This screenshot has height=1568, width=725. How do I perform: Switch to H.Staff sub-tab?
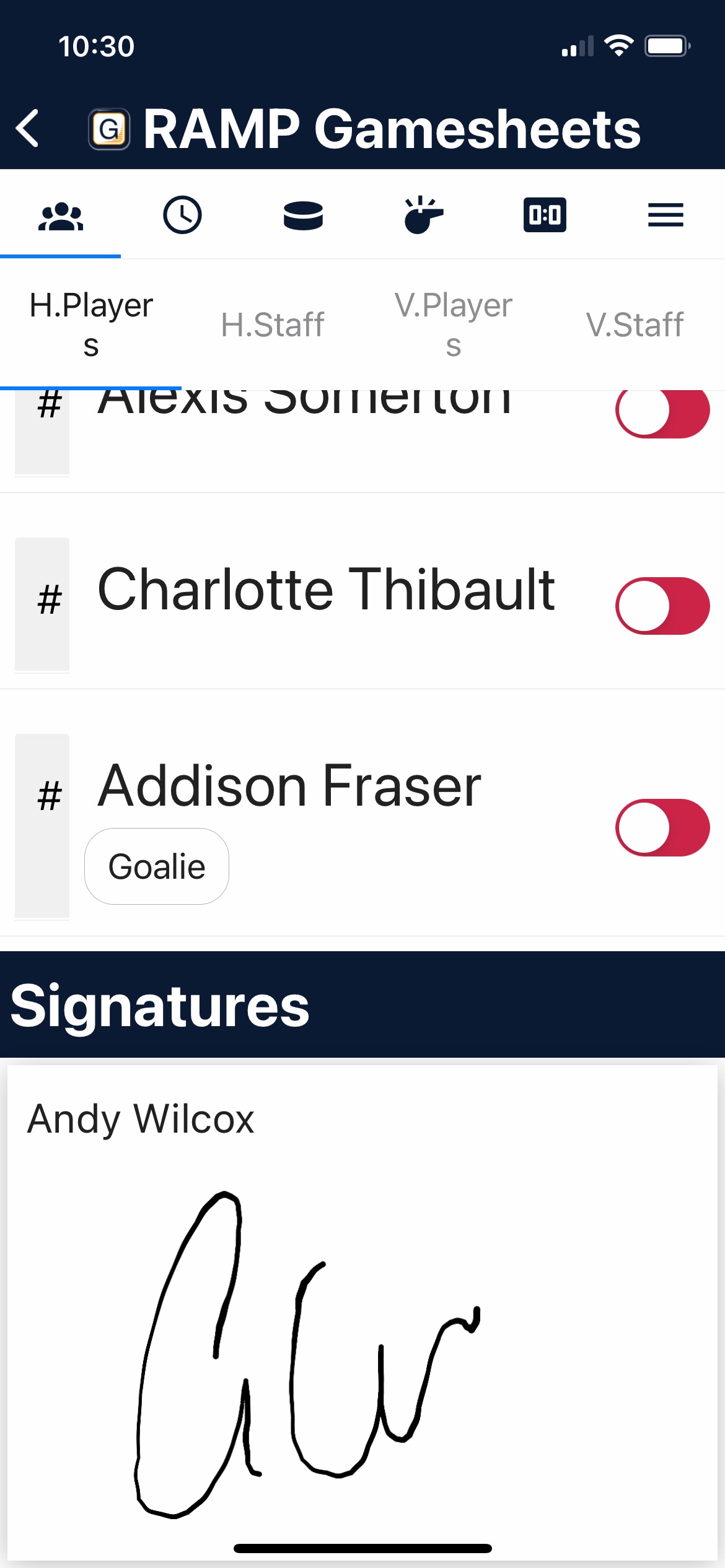click(273, 324)
